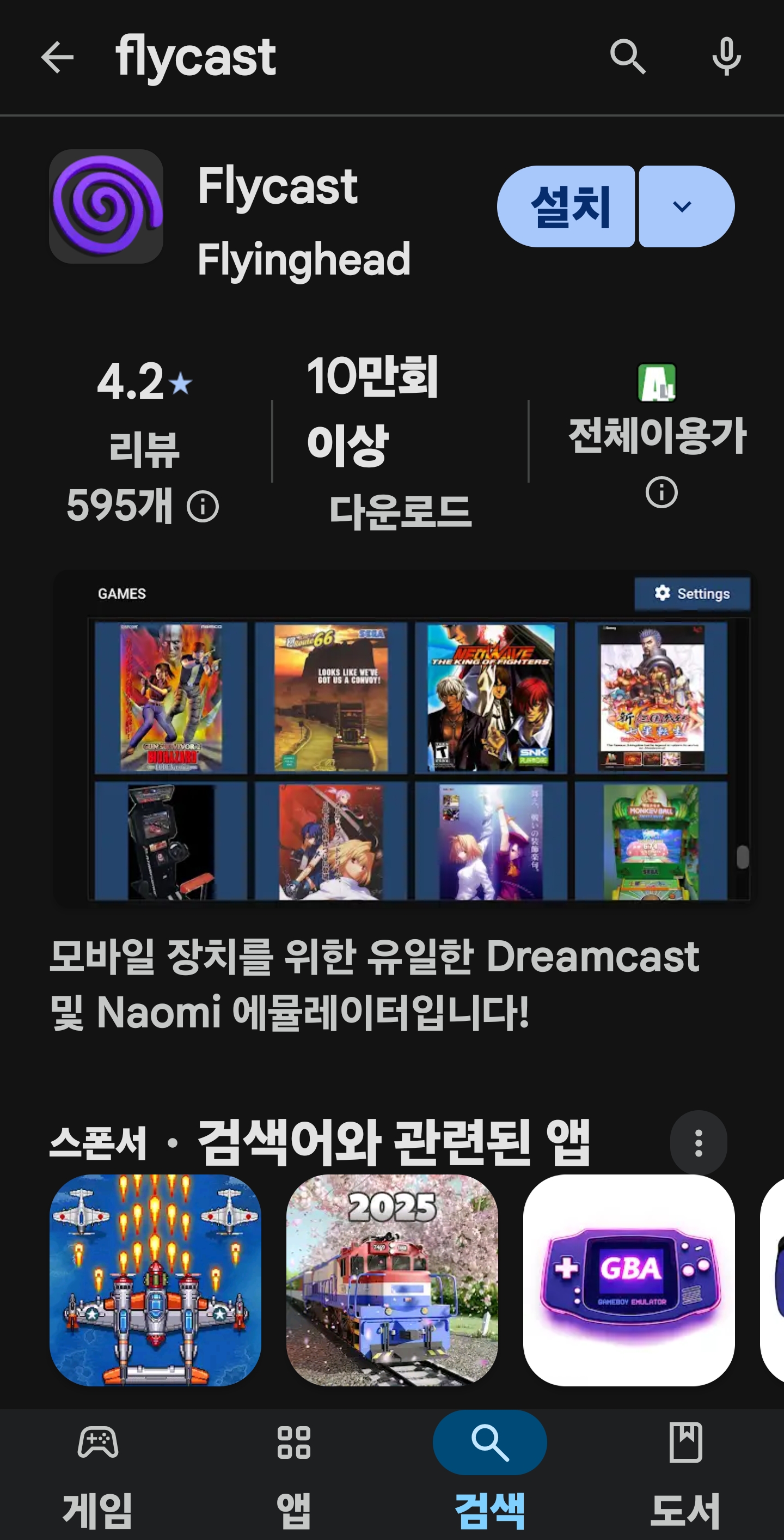
Task: Open review info next to 595개
Action: (203, 507)
